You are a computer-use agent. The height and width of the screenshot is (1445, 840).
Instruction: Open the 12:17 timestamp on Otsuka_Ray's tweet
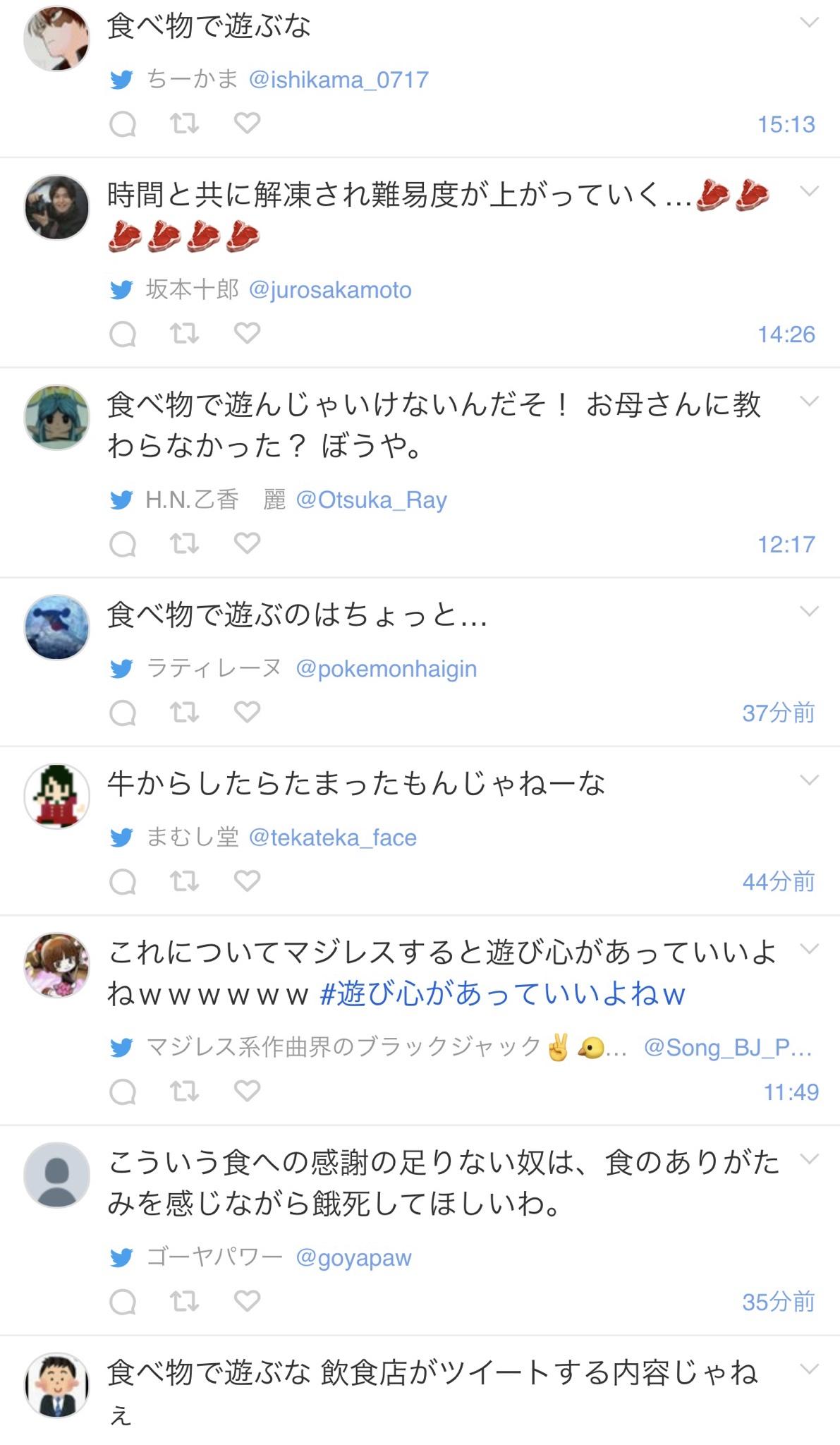tap(786, 544)
